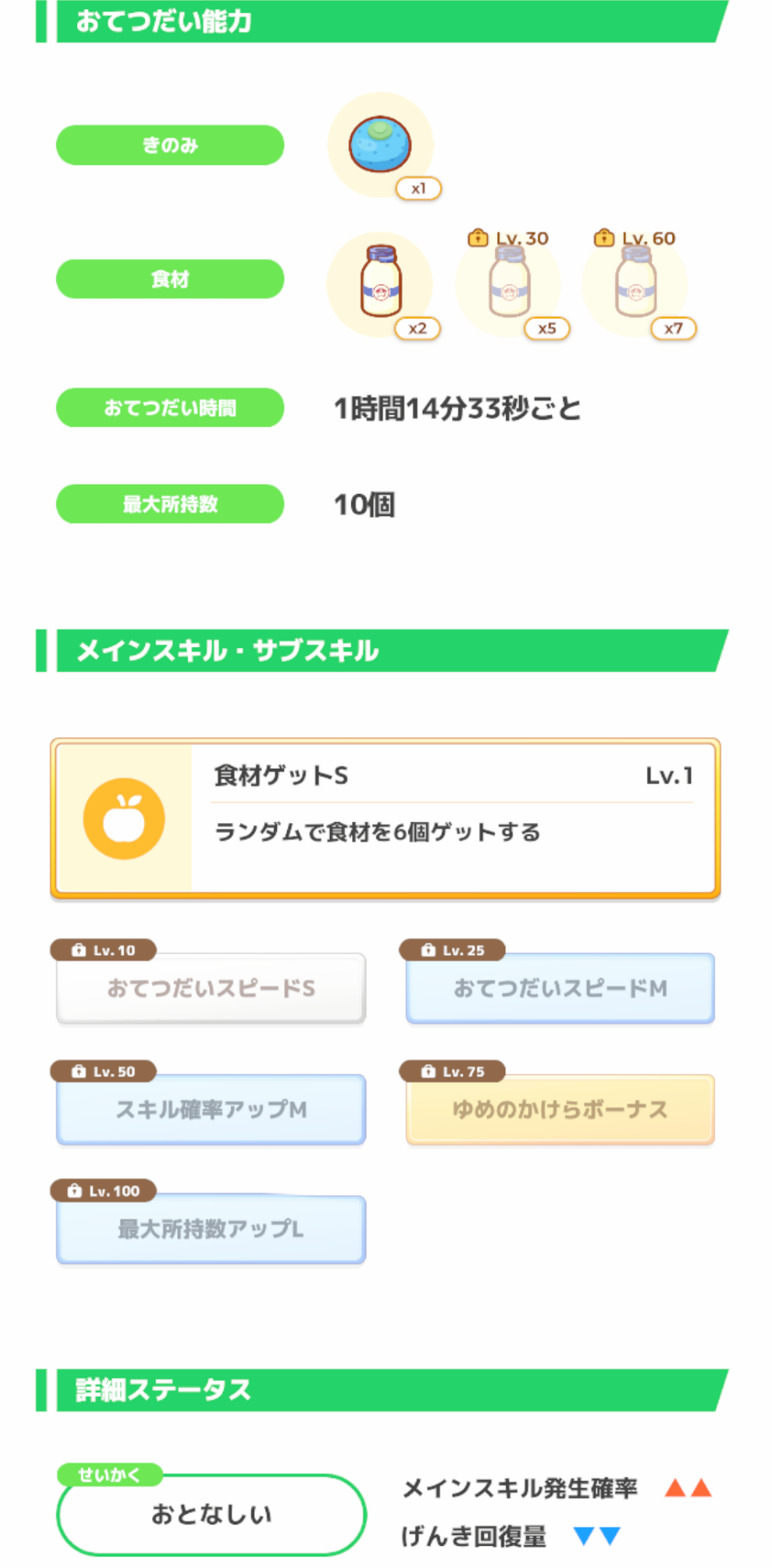Select the unlocked x2 milk ingredient
The image size is (771, 1568).
click(x=380, y=285)
